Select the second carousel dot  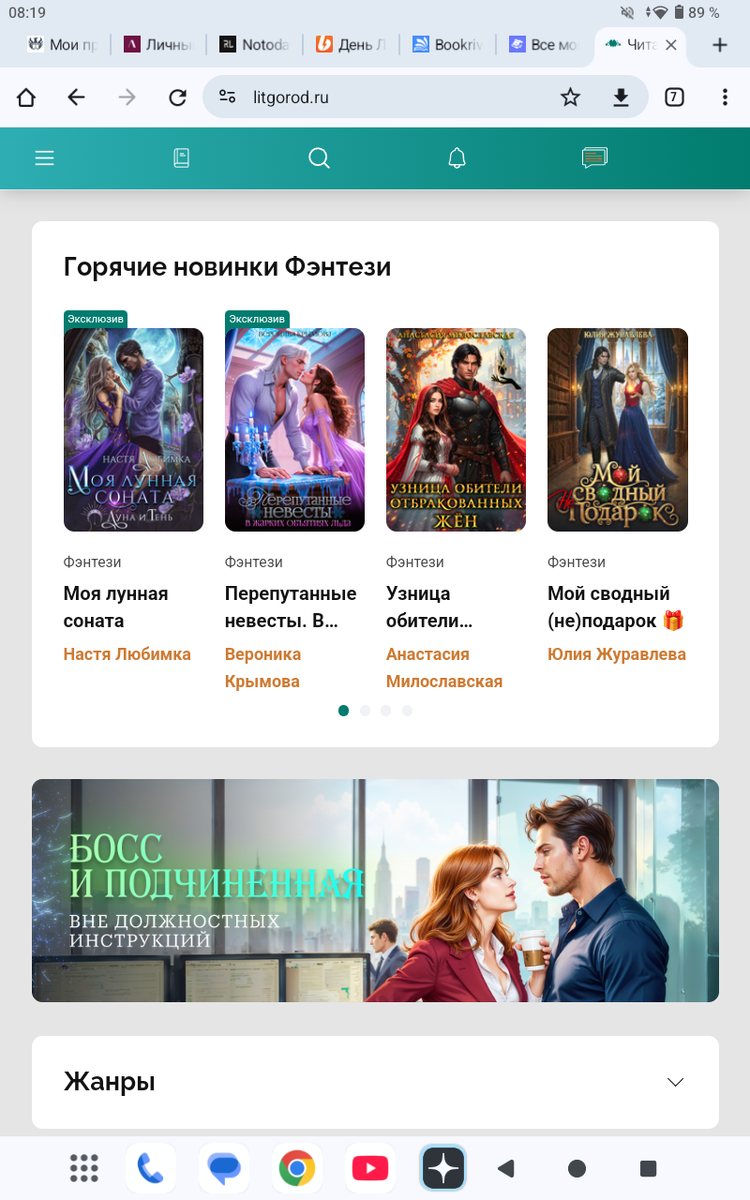tap(365, 710)
